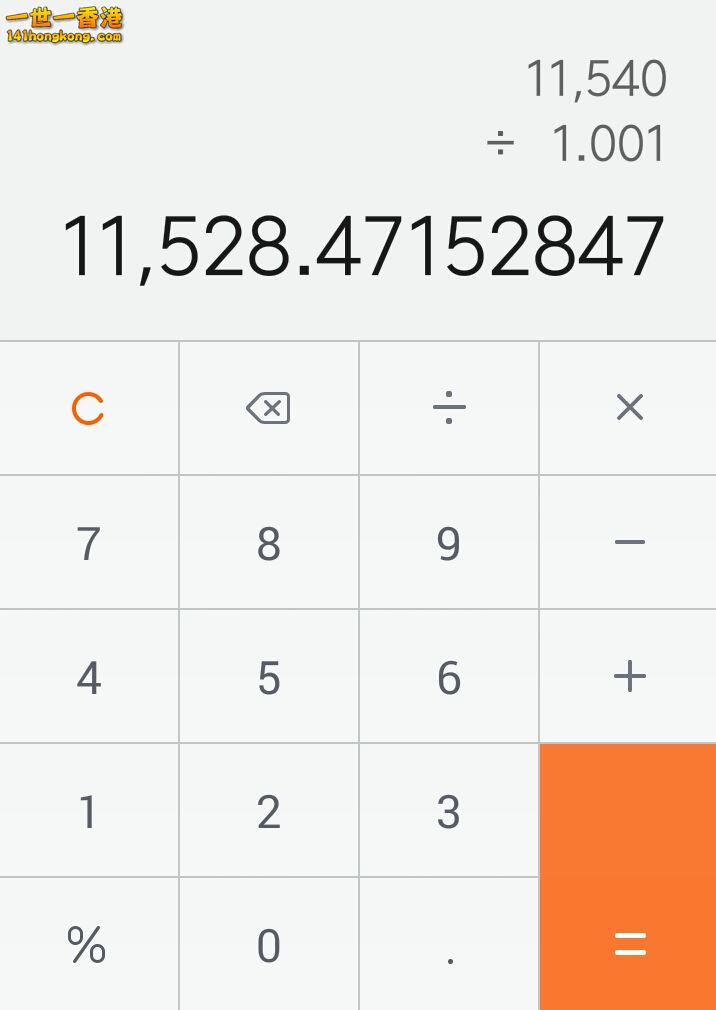
Task: Select the minus operator
Action: [629, 543]
